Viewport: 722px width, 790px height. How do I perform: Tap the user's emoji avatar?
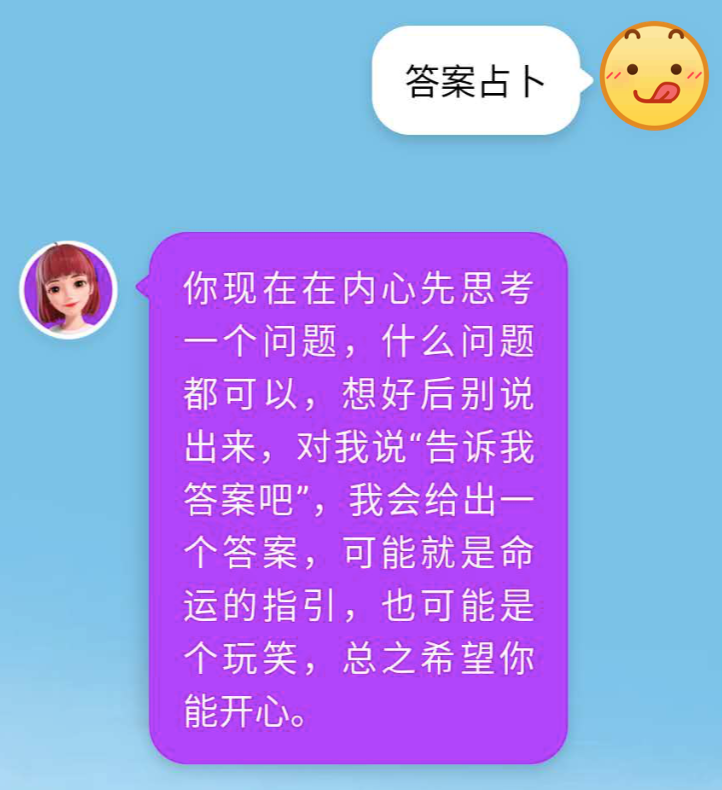coord(654,75)
